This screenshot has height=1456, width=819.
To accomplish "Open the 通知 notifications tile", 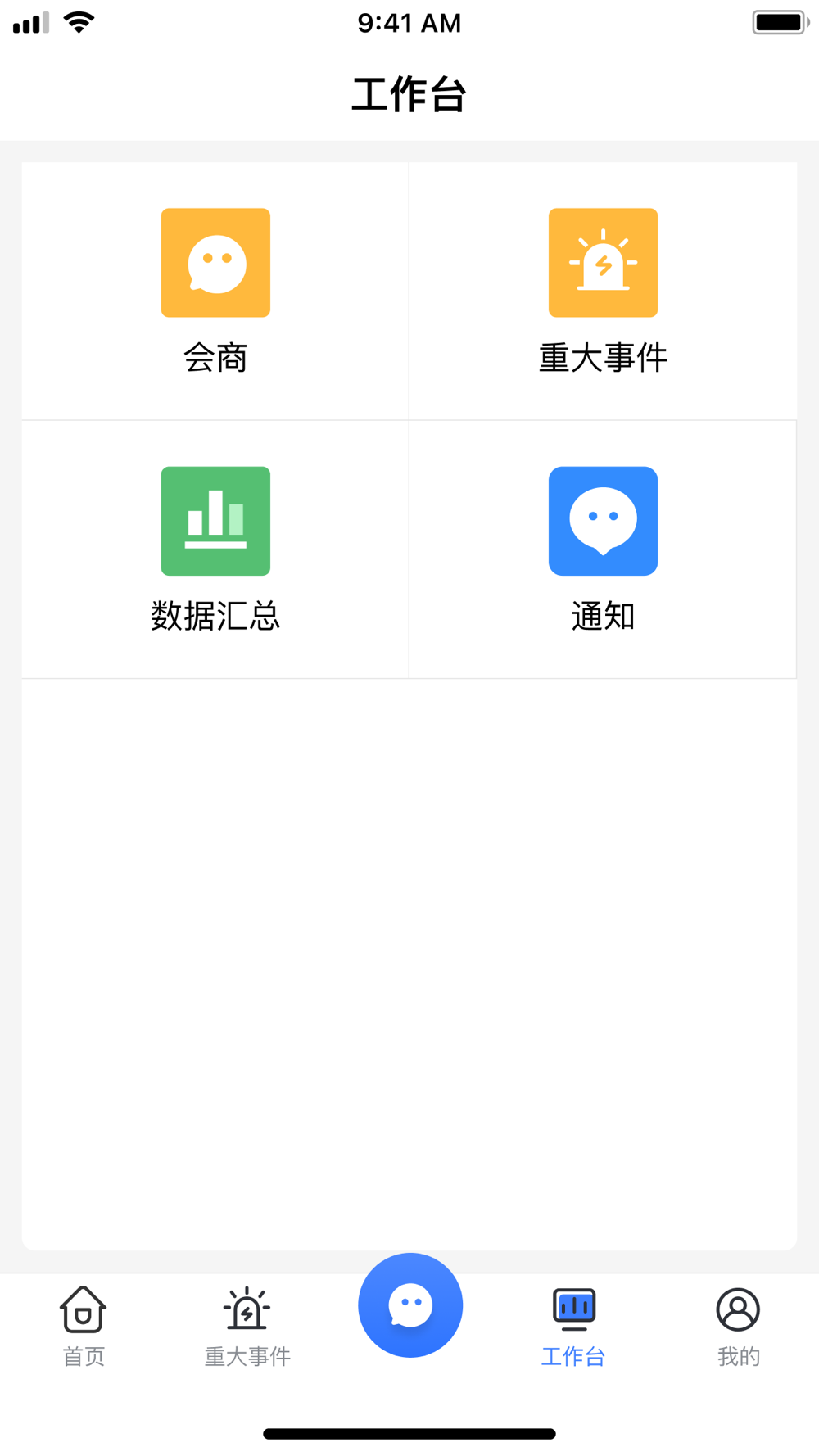I will click(603, 549).
